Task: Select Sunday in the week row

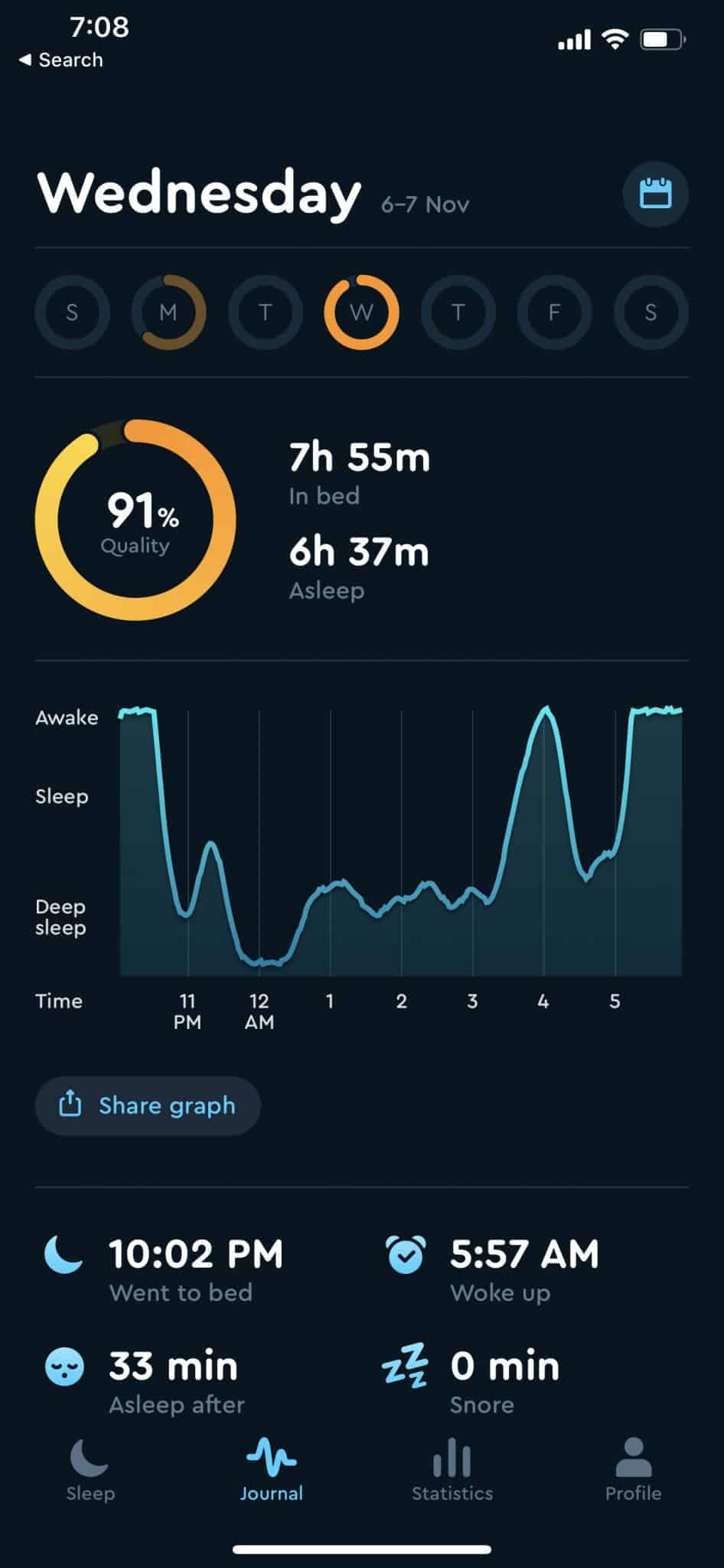Action: [72, 312]
